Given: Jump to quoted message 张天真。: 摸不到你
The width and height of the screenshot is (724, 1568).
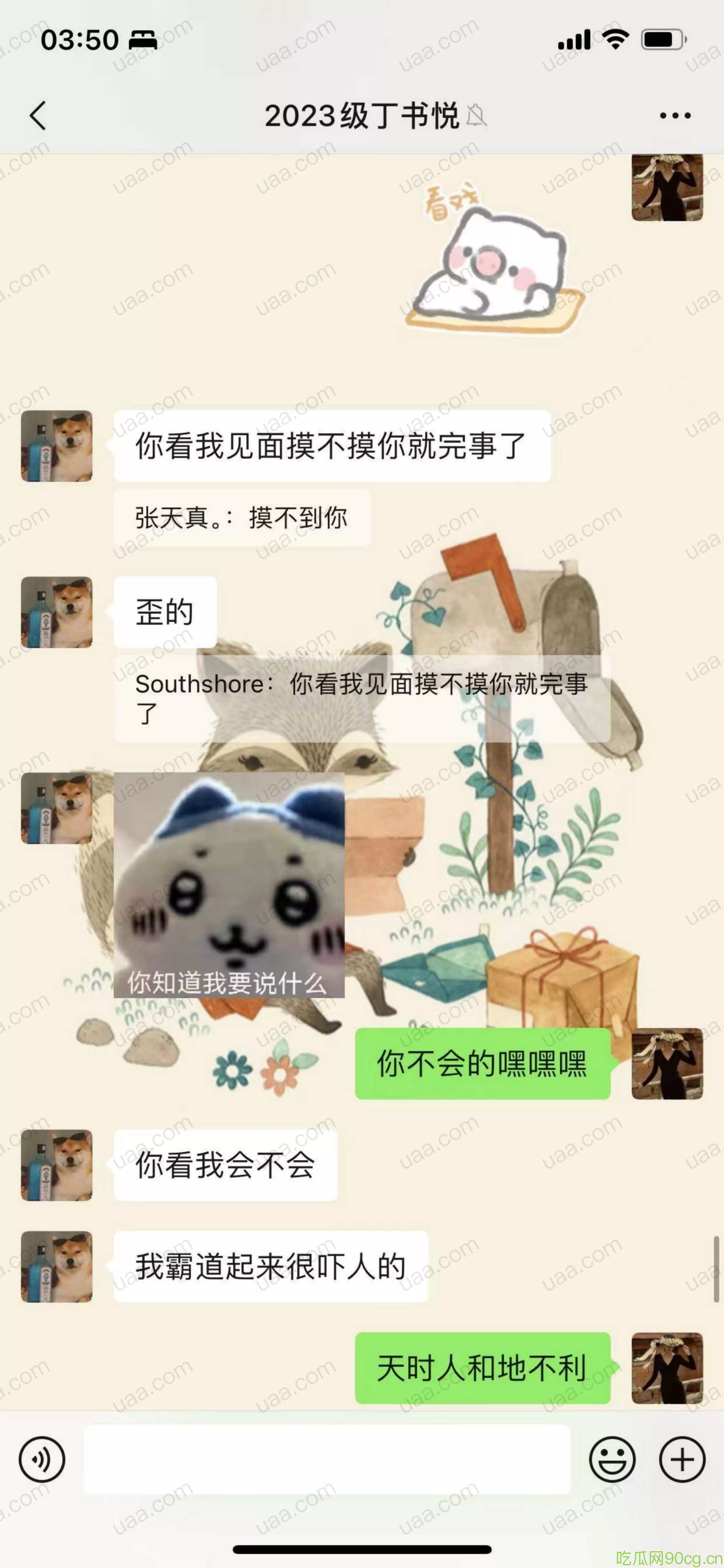Looking at the screenshot, I should point(242,518).
